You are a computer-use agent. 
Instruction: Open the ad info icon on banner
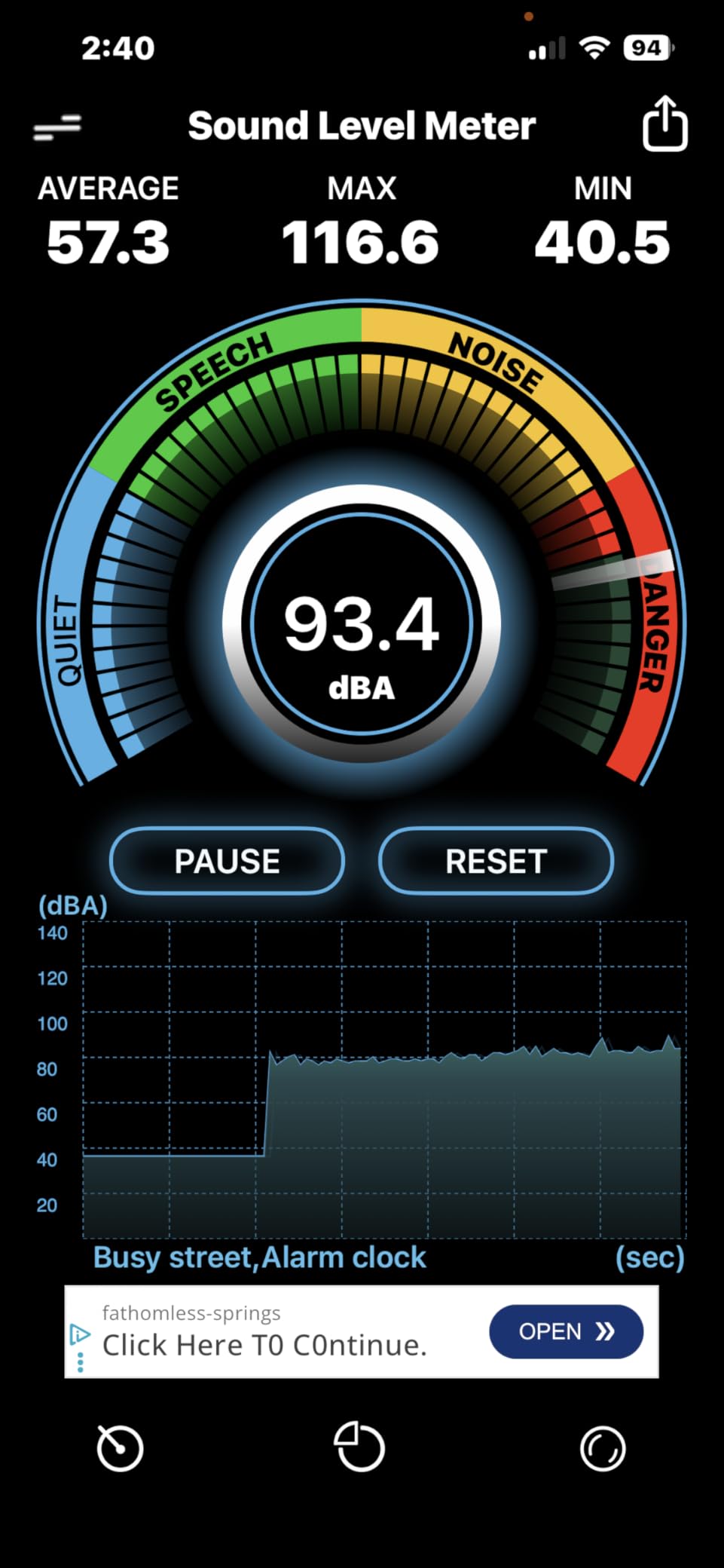click(x=79, y=1335)
